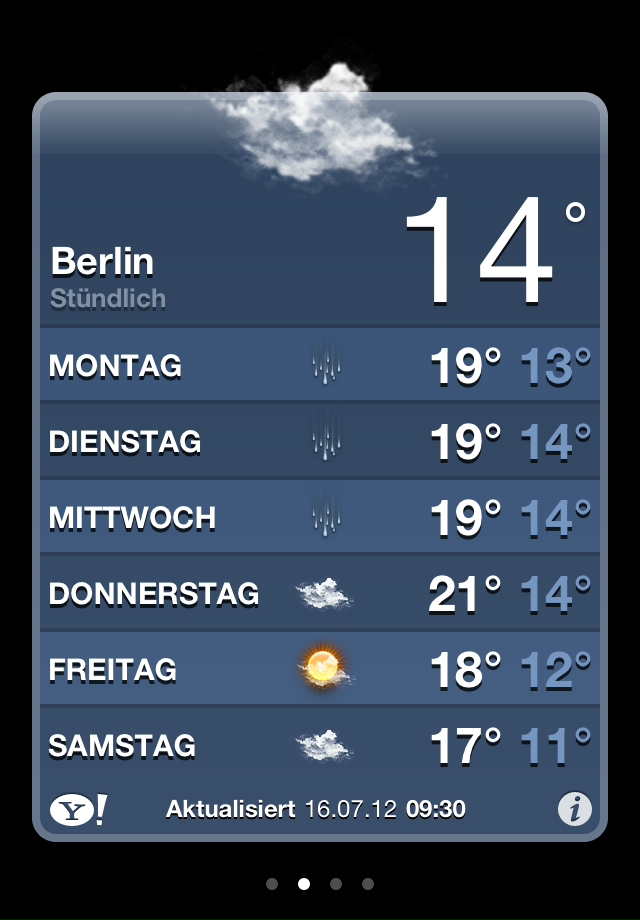This screenshot has height=920, width=640.
Task: Show the hourly forecast via Stündlich
Action: pos(108,298)
